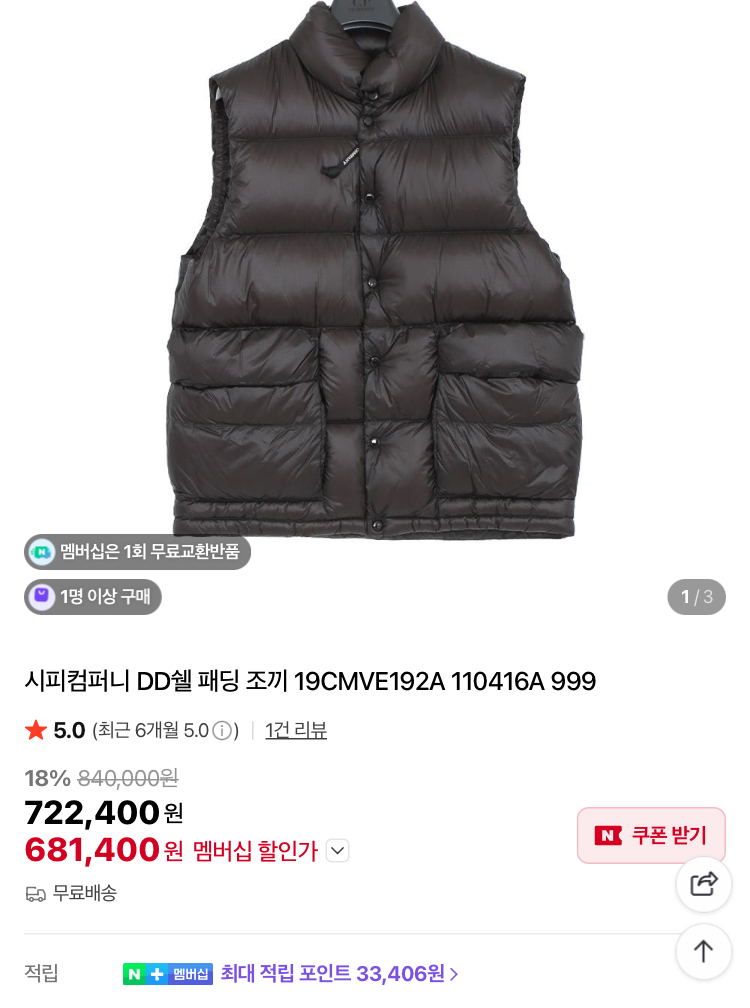The height and width of the screenshot is (1008, 750).
Task: Expand the 멤버십 할인가 price details
Action: 338,851
